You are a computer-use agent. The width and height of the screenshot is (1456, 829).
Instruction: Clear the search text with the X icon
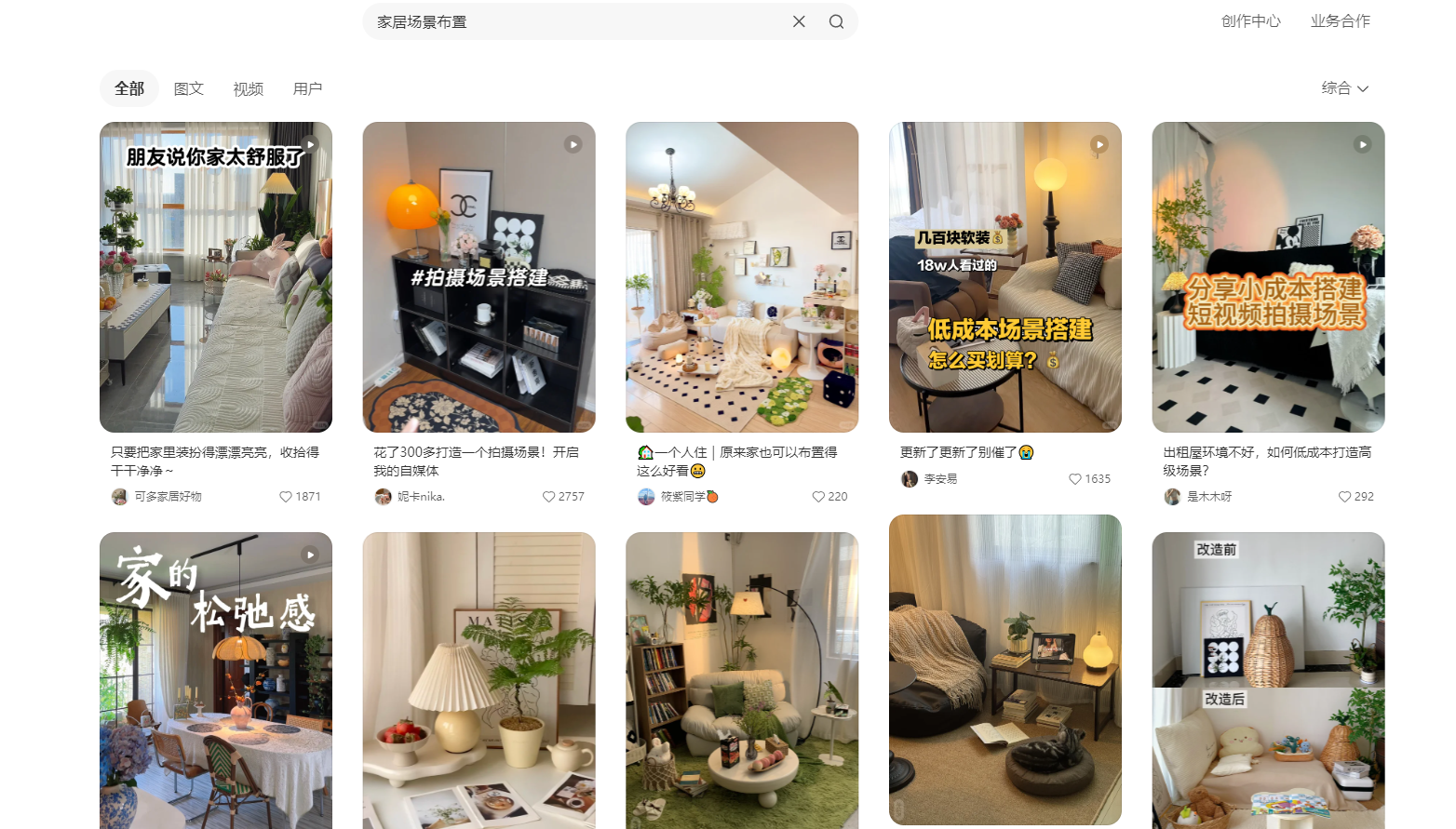coord(799,21)
